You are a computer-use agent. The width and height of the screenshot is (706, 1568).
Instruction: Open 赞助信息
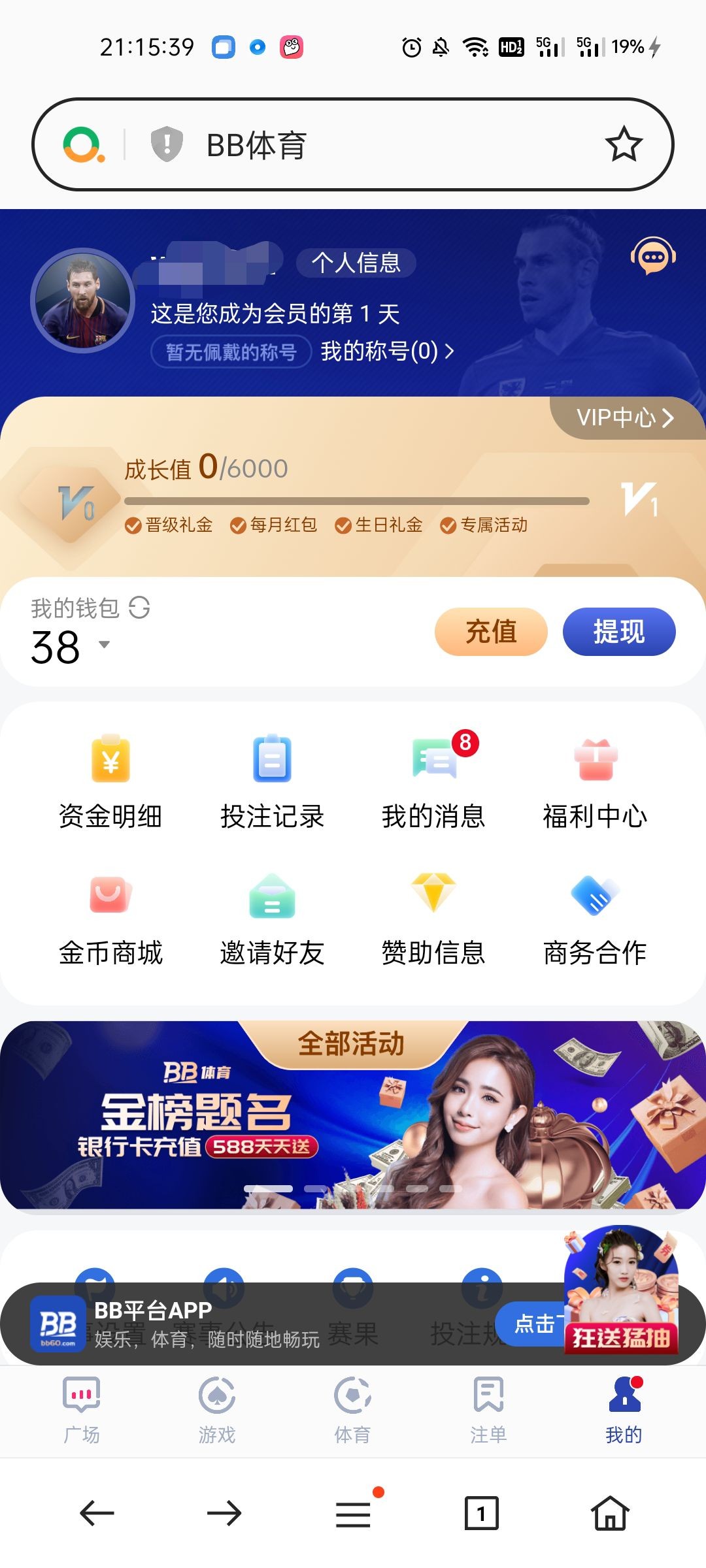coord(433,918)
